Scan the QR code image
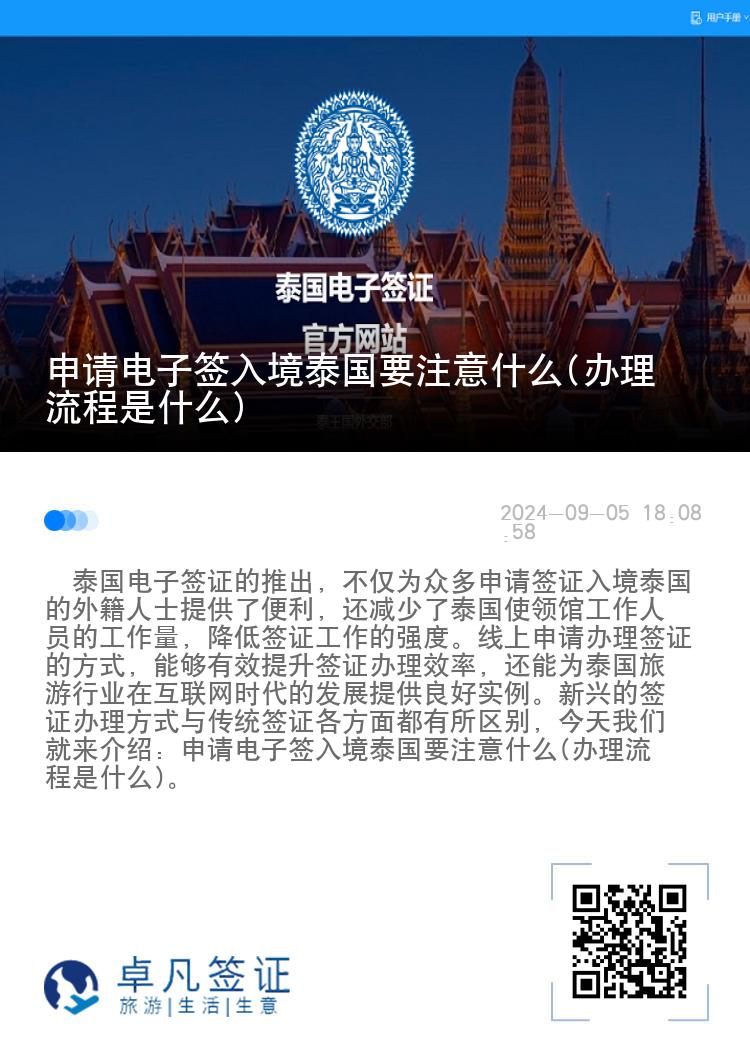Screen dimensions: 750x1064 [x=630, y=942]
